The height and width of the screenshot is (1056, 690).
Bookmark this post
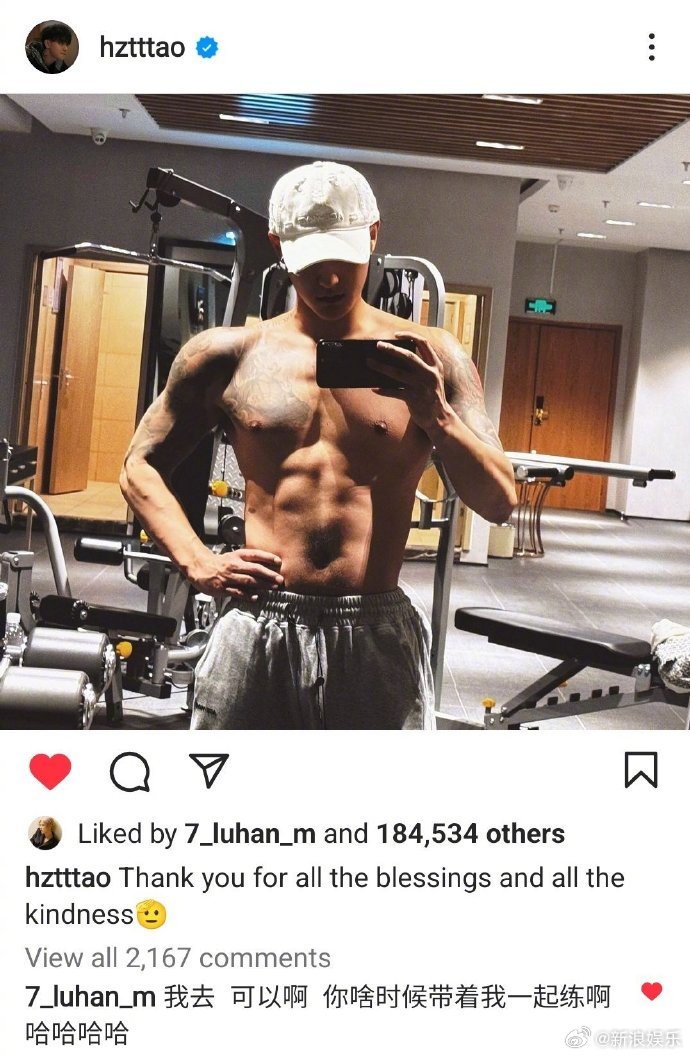pyautogui.click(x=640, y=770)
